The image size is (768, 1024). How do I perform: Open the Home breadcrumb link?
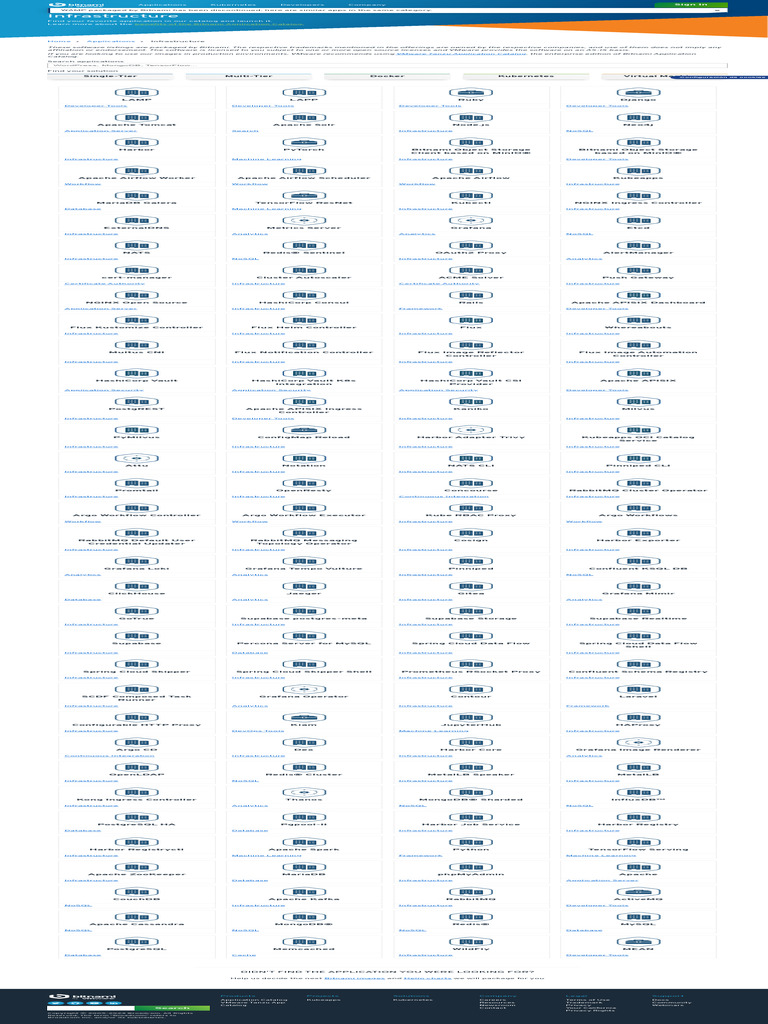click(x=59, y=41)
